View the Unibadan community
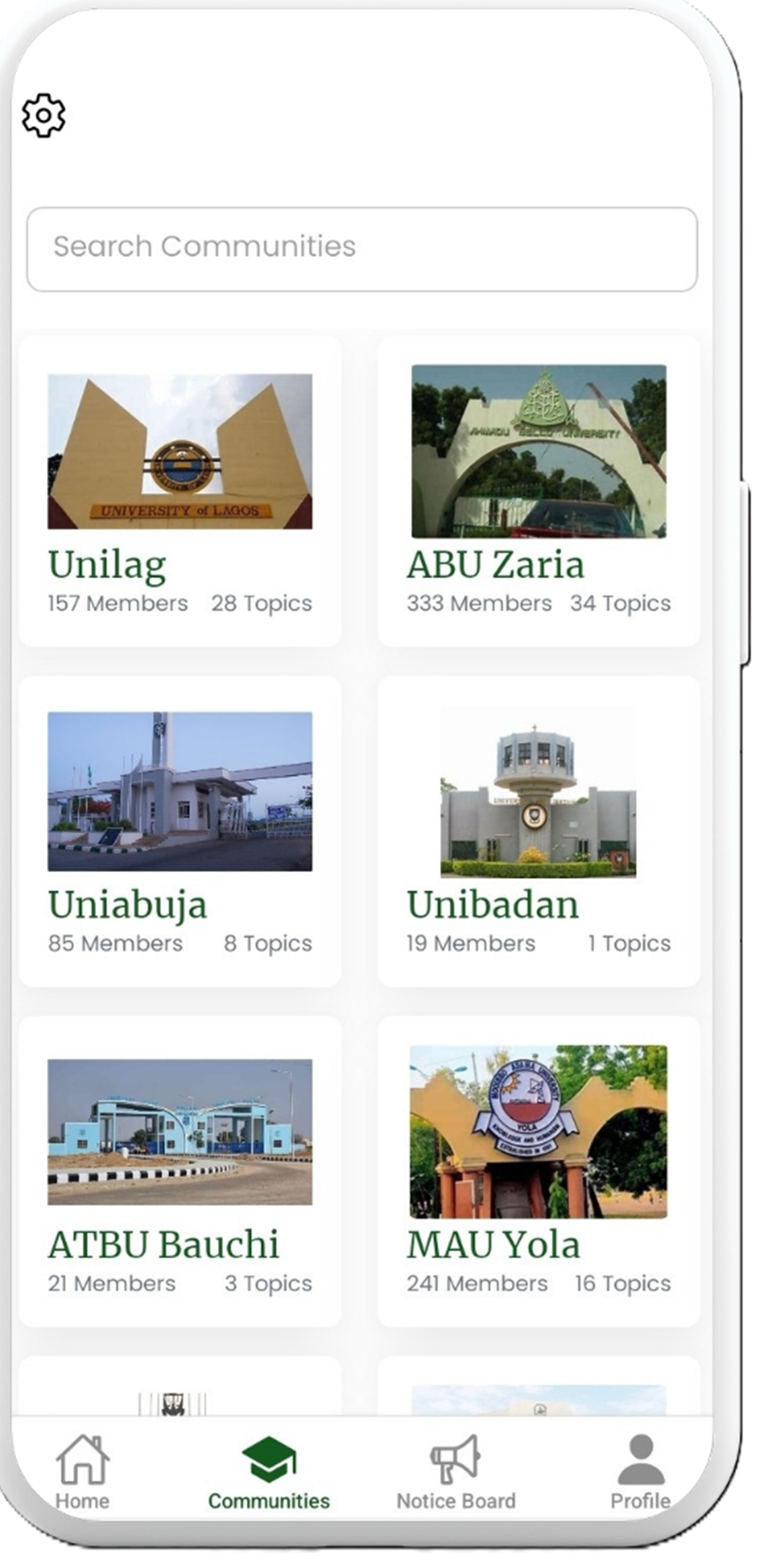Screen dimensions: 758x1568 pos(539,831)
